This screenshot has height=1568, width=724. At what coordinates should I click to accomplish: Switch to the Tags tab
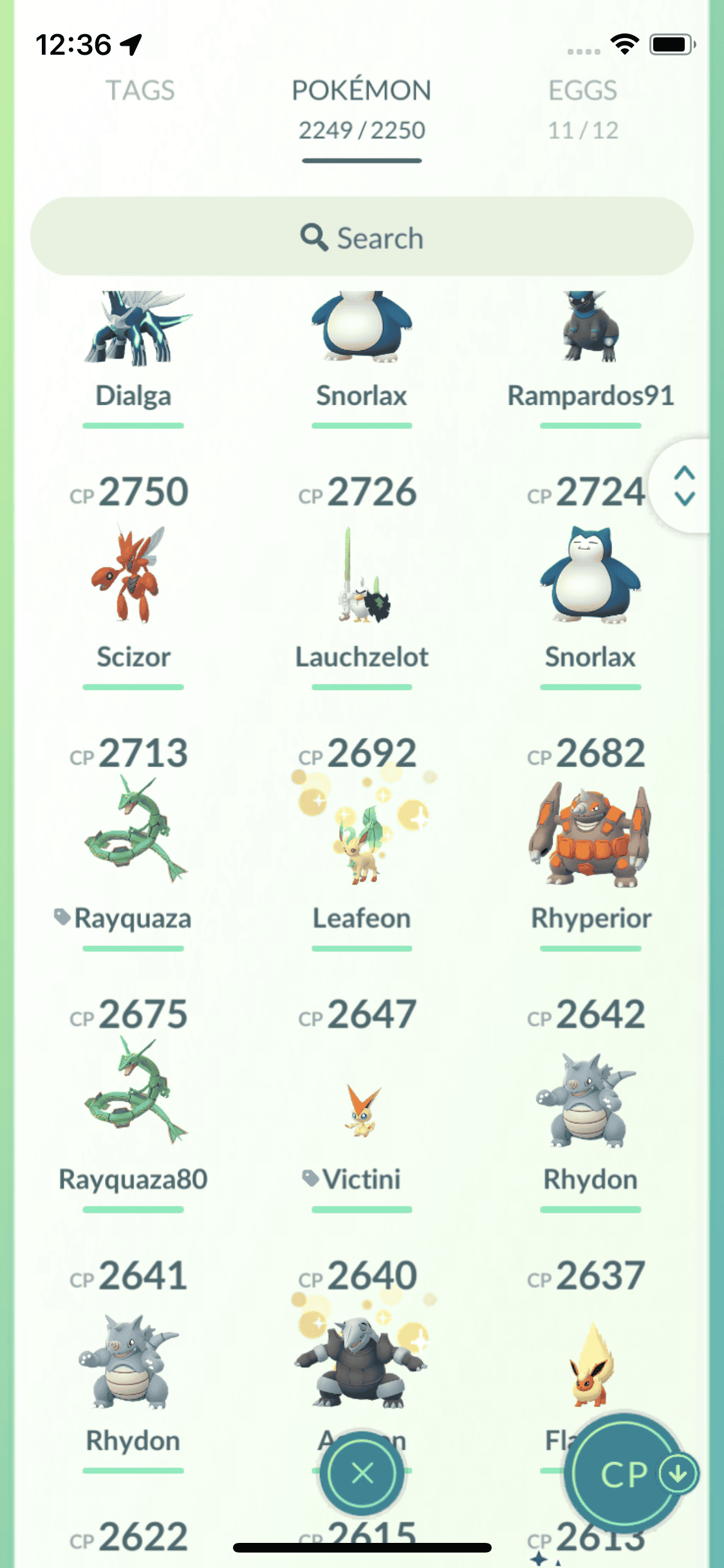[x=140, y=91]
